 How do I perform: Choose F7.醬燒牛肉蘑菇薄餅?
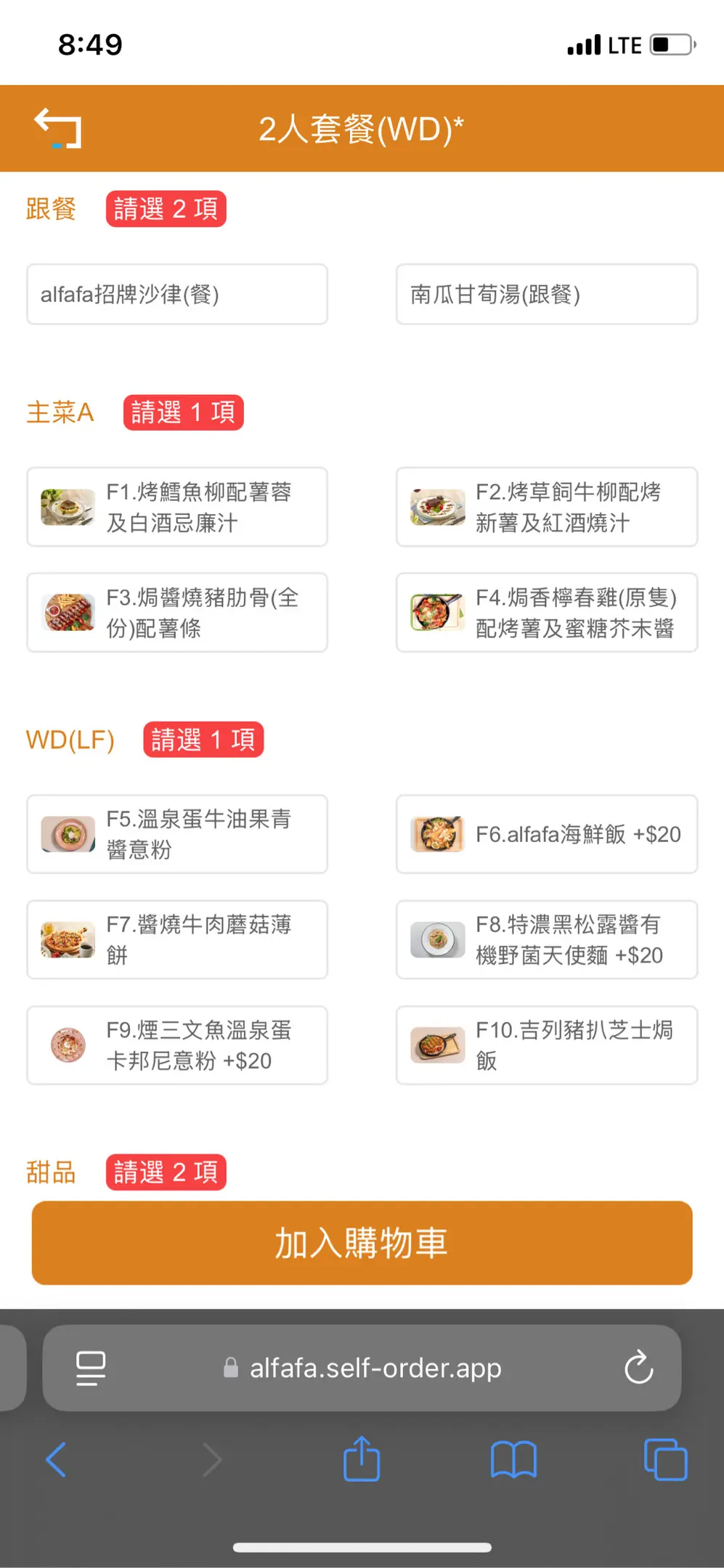coord(177,939)
